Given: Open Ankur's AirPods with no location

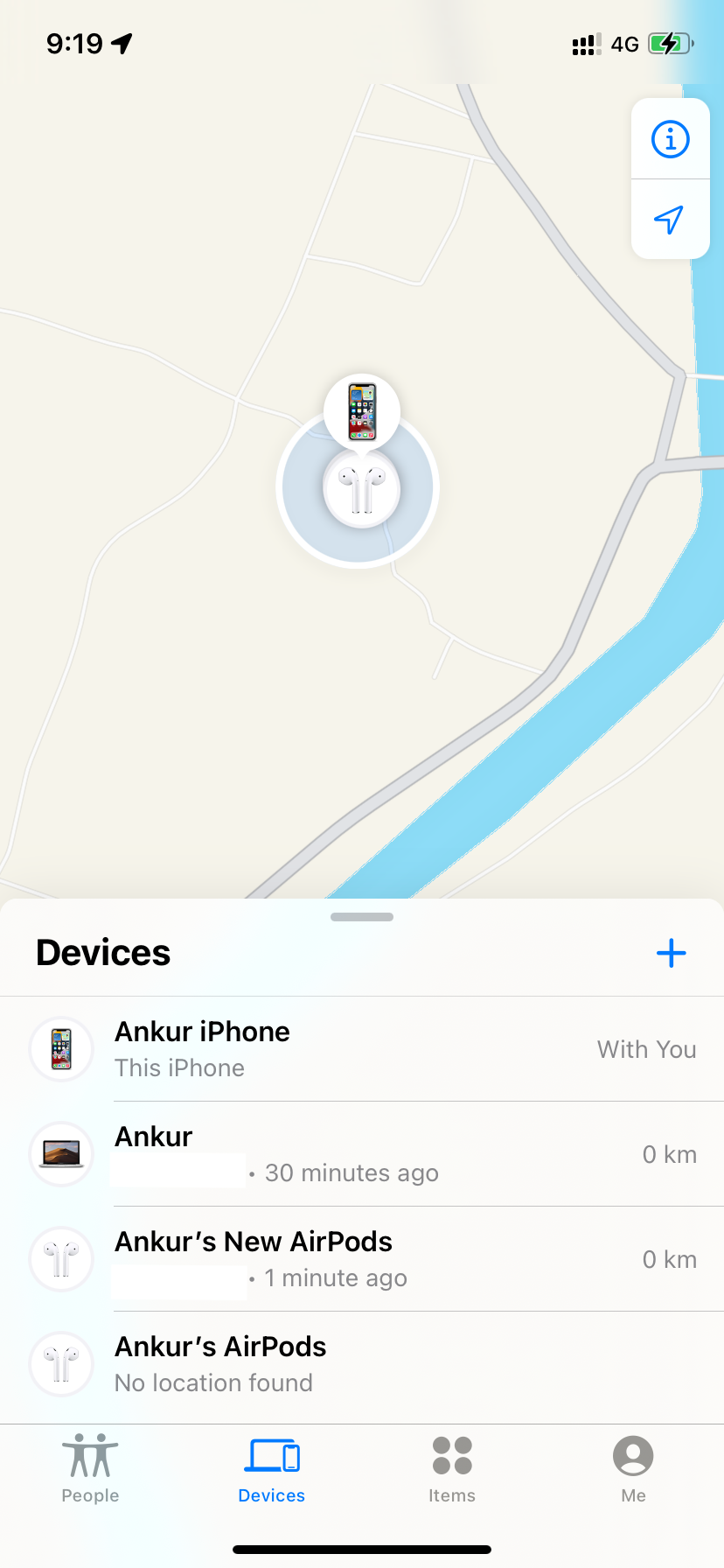Looking at the screenshot, I should (x=350, y=1363).
